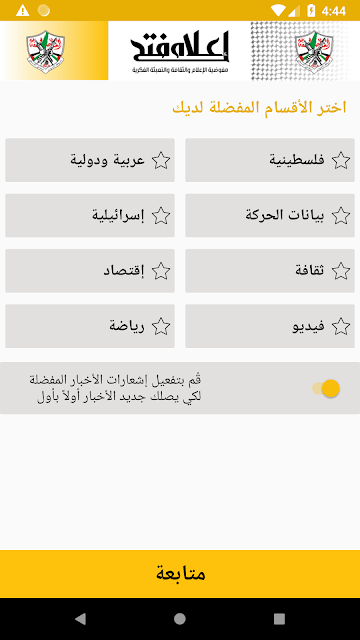Go to home screen via home button
360x640 pixels.
click(x=180, y=619)
